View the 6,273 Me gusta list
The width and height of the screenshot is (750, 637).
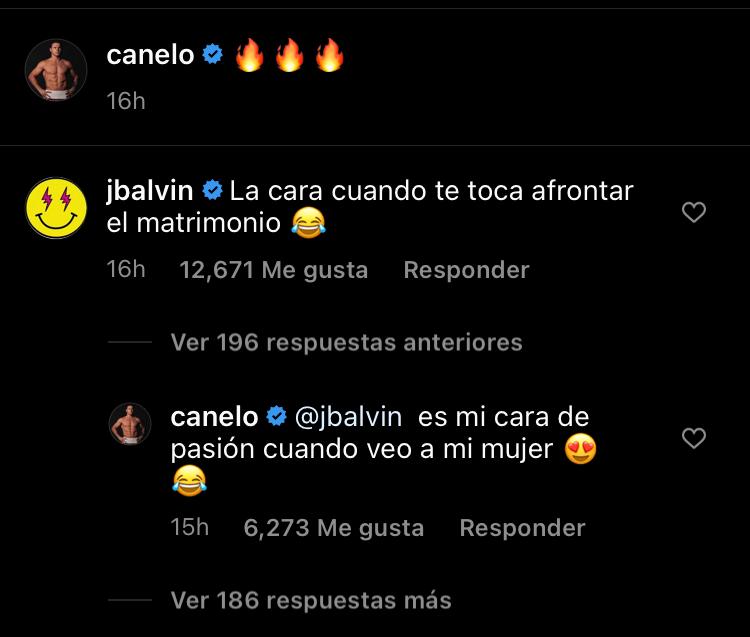[x=333, y=528]
